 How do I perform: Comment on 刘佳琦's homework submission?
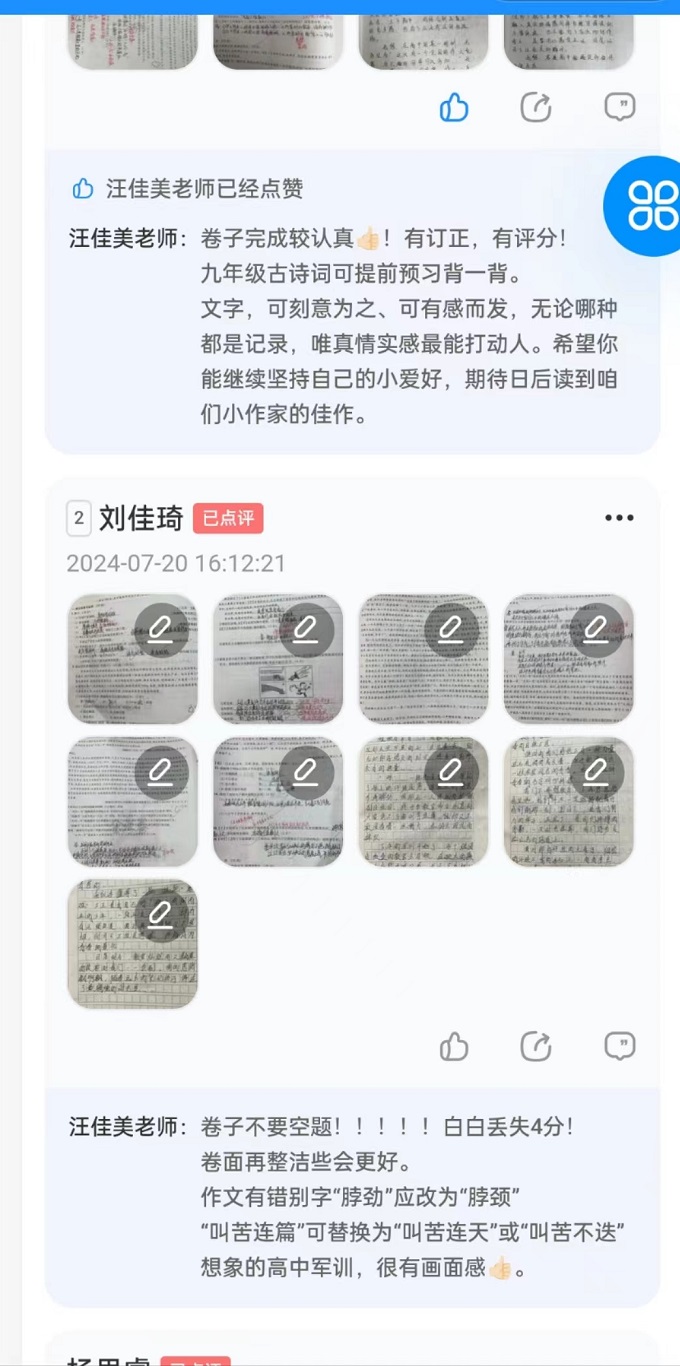click(x=620, y=1046)
